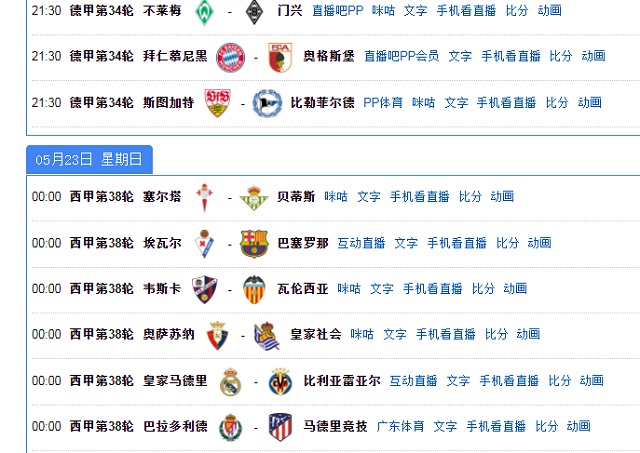
Task: Open 文字 live for 奥萨苏纳 vs 皇家社会
Action: pyautogui.click(x=395, y=334)
